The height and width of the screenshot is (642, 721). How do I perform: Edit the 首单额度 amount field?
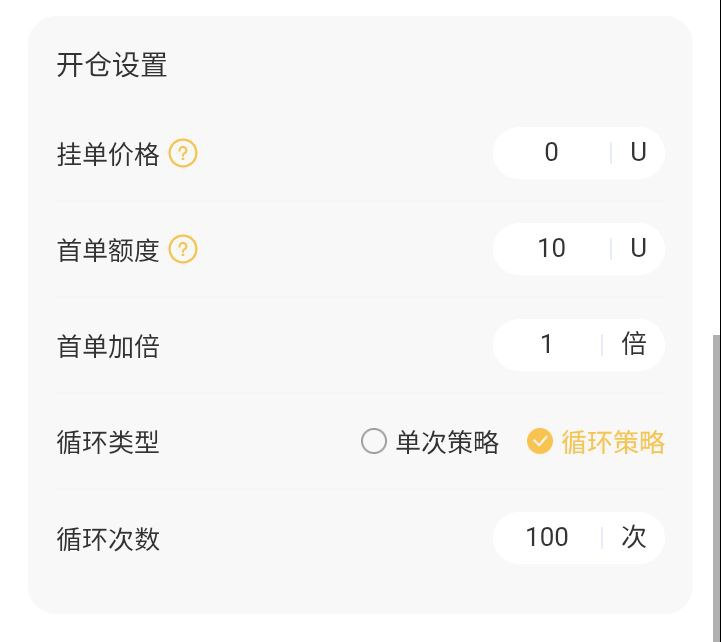(x=551, y=248)
